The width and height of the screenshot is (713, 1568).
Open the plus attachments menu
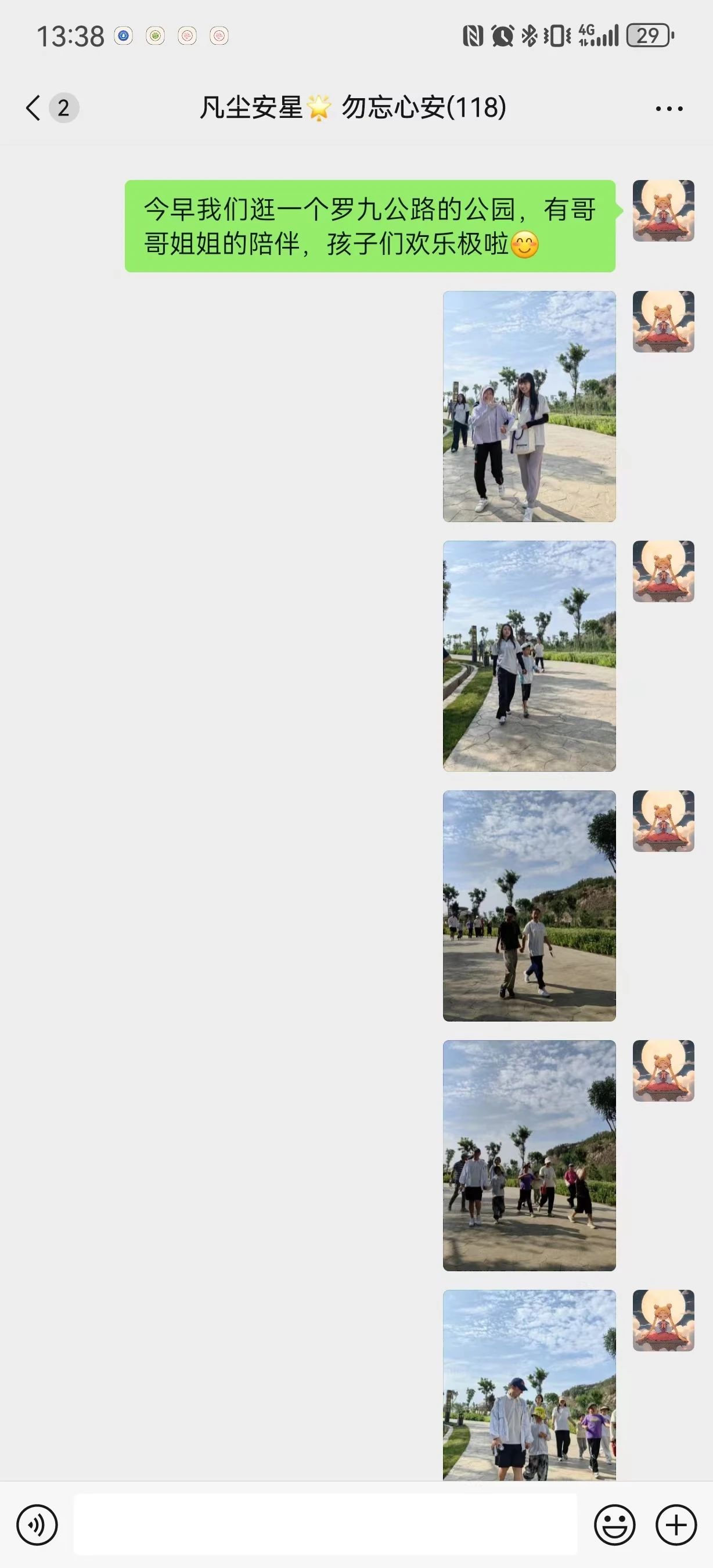coord(676,1525)
